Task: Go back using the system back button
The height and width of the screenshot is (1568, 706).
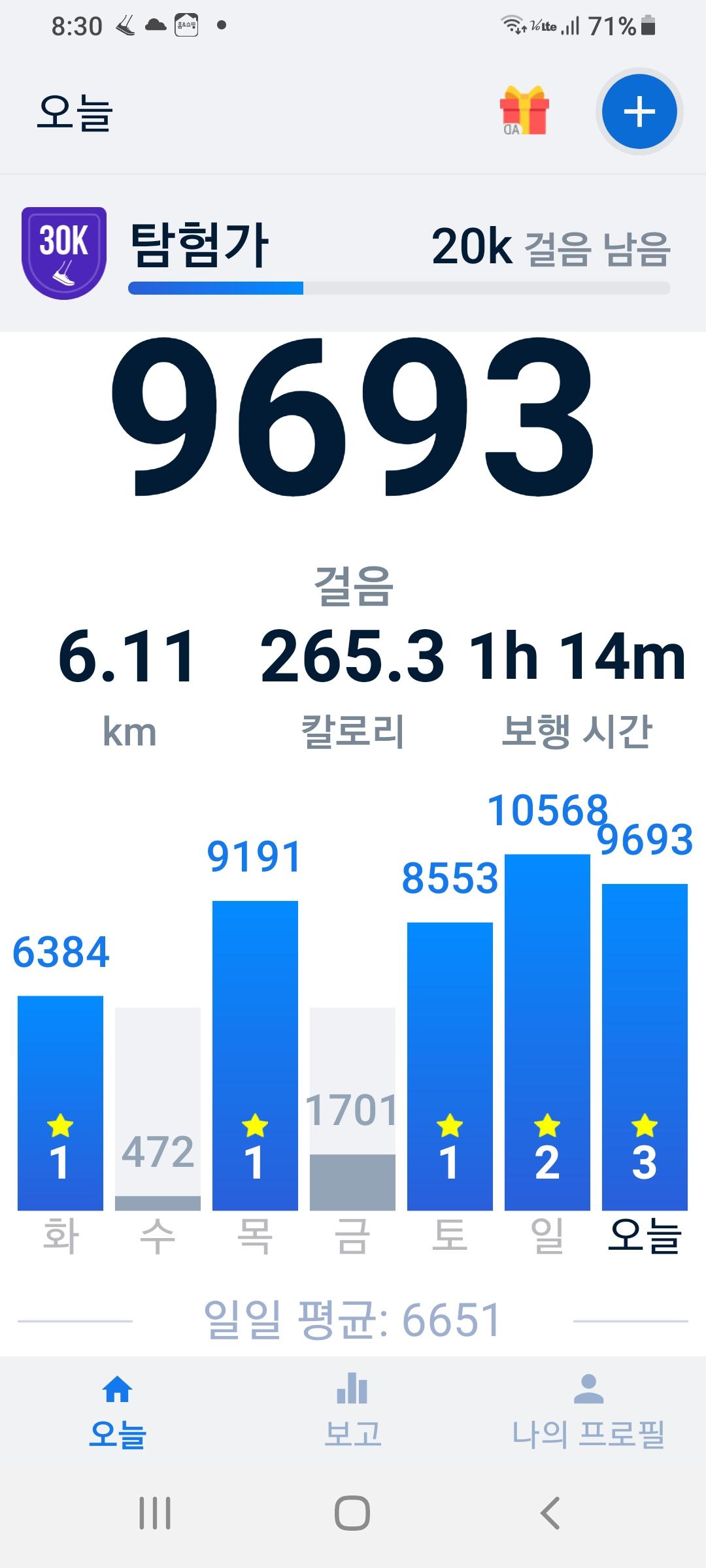Action: [x=550, y=1512]
